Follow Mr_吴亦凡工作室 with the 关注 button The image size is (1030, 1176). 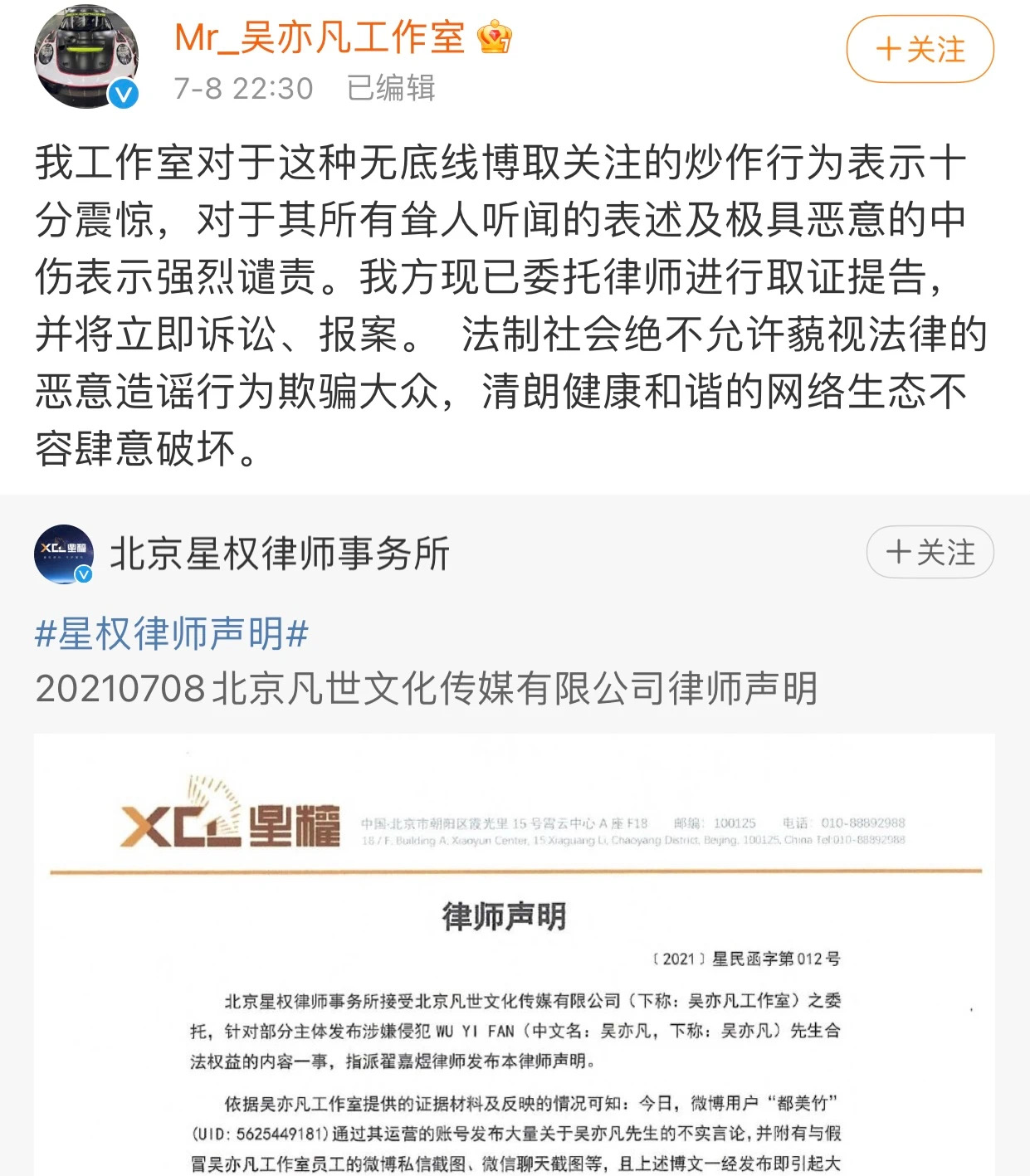[x=920, y=50]
